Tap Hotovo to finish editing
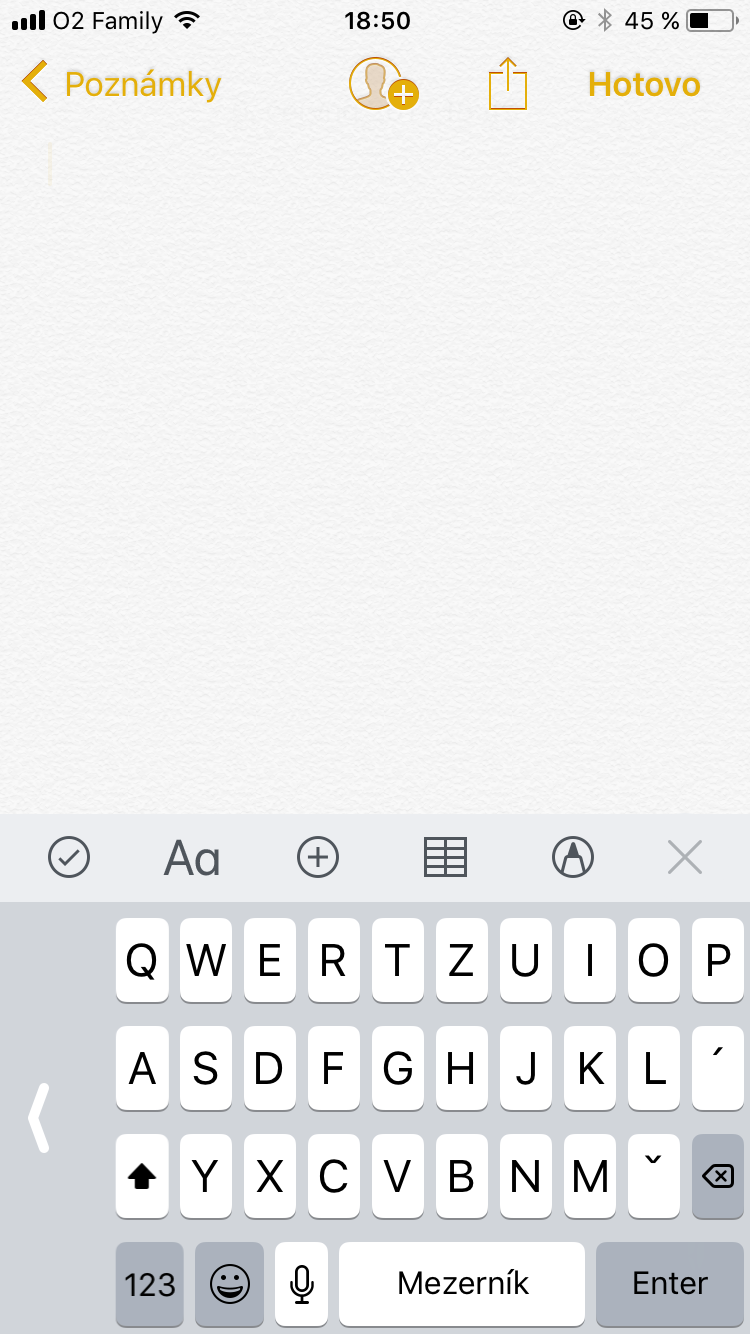The height and width of the screenshot is (1334, 750). (x=643, y=84)
